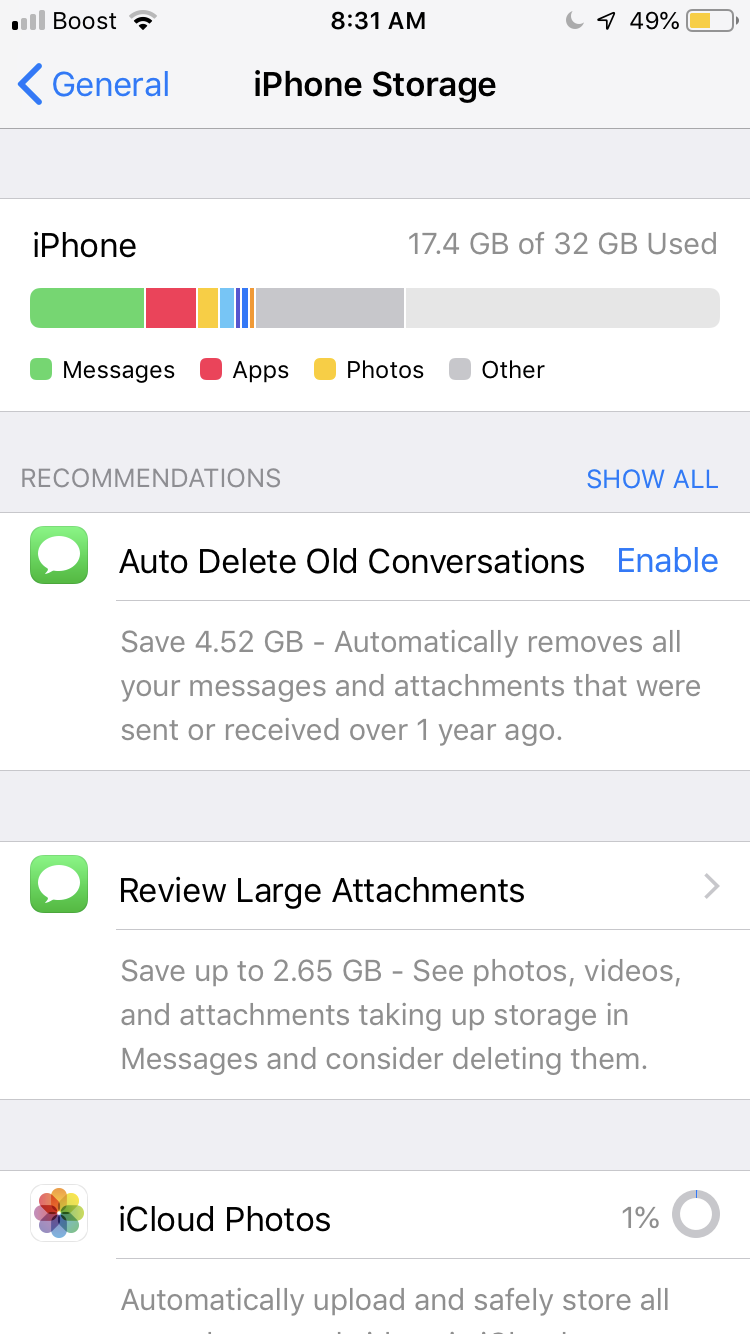Open the Review Large Attachments row
Image resolution: width=750 pixels, height=1334 pixels.
322,889
